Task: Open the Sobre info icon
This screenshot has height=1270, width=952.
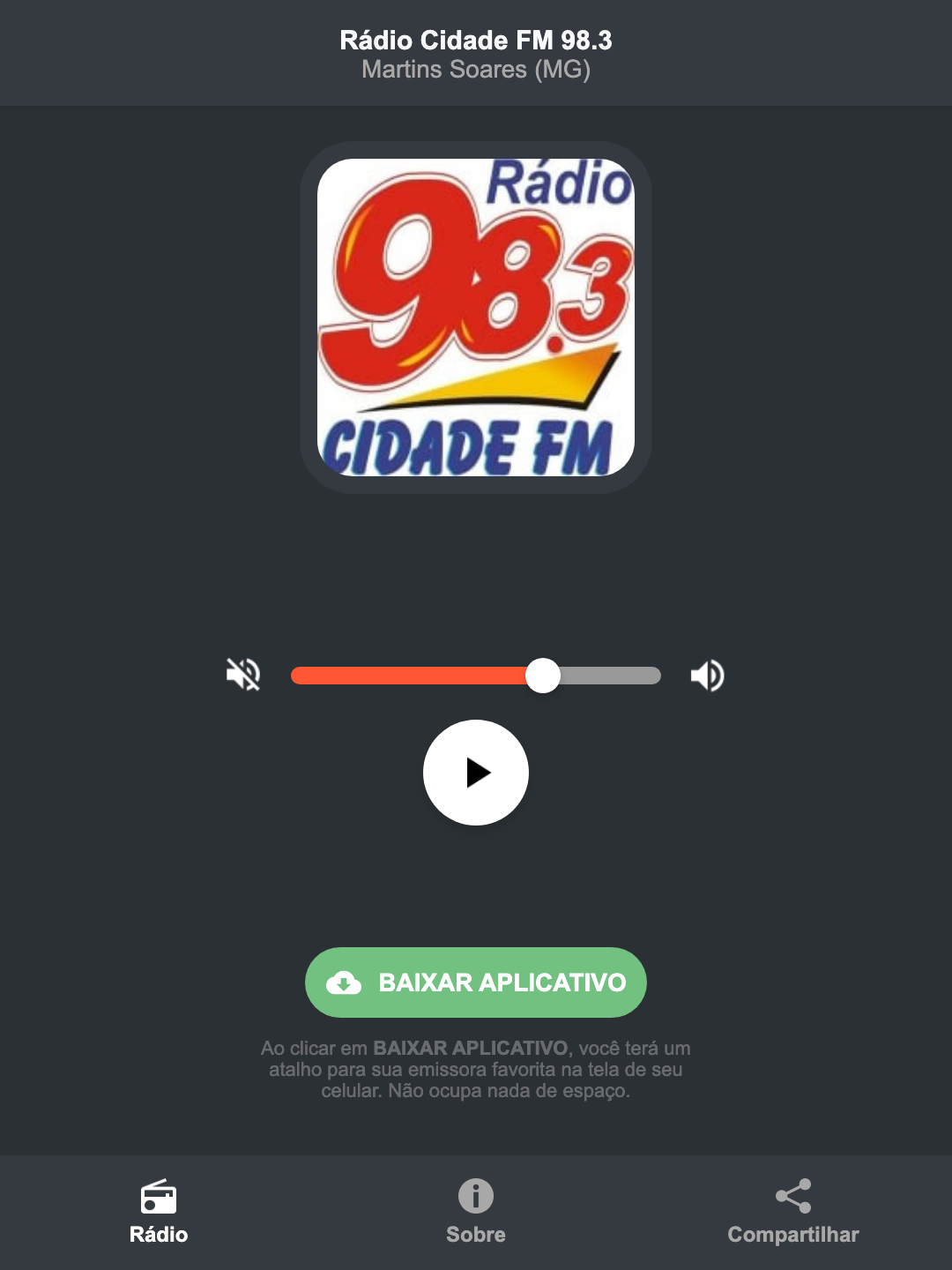Action: (476, 1197)
